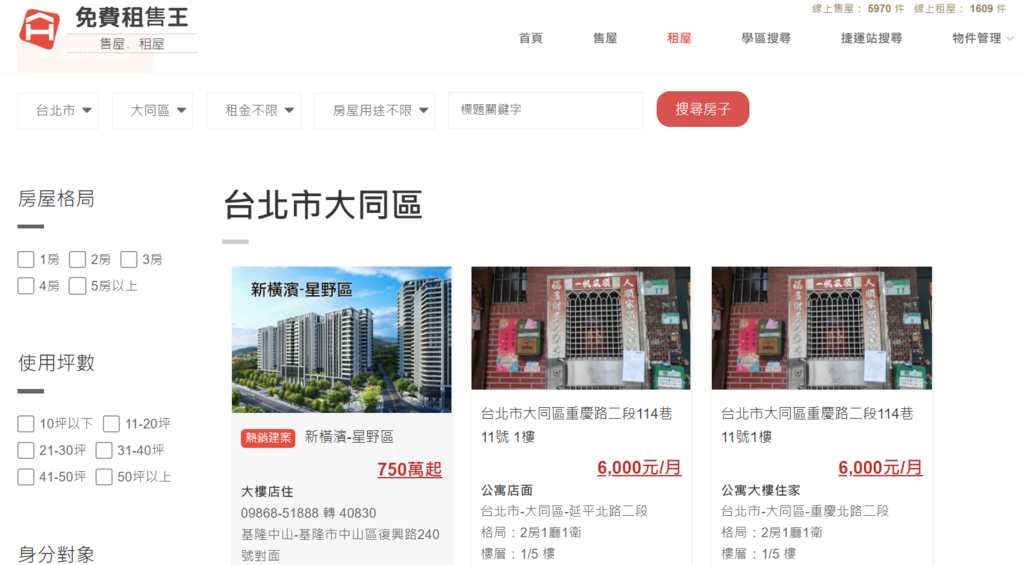Select the 5房以上 checkbox
The height and width of the screenshot is (565, 1024).
click(x=78, y=286)
